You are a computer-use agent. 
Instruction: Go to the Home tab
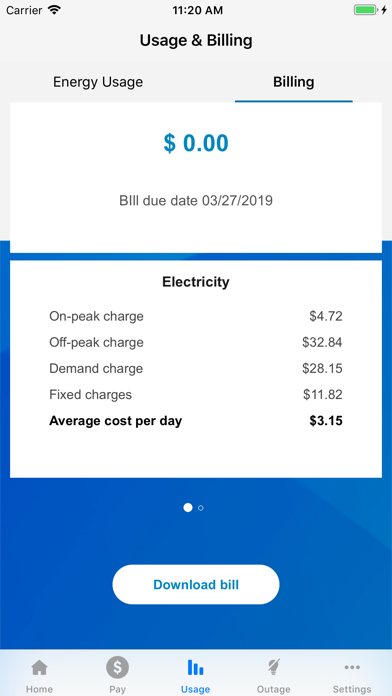39,675
